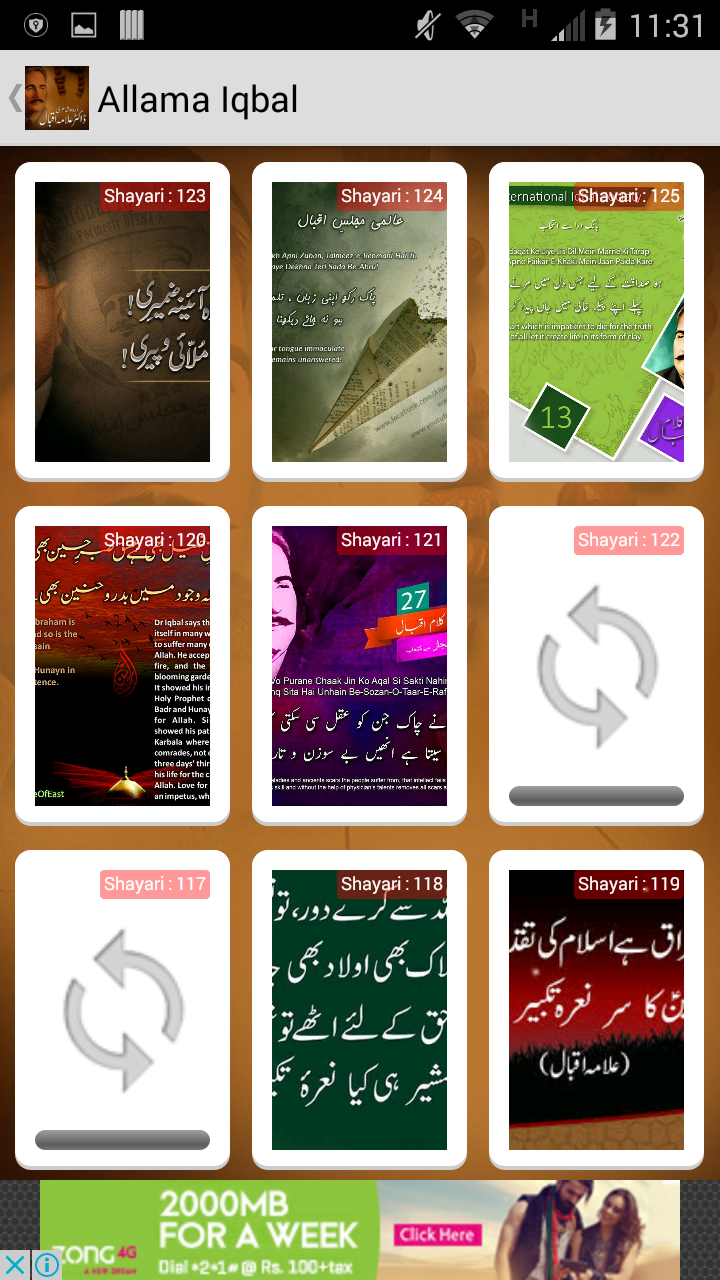Open the Zong 4G ad banner

(360, 1230)
